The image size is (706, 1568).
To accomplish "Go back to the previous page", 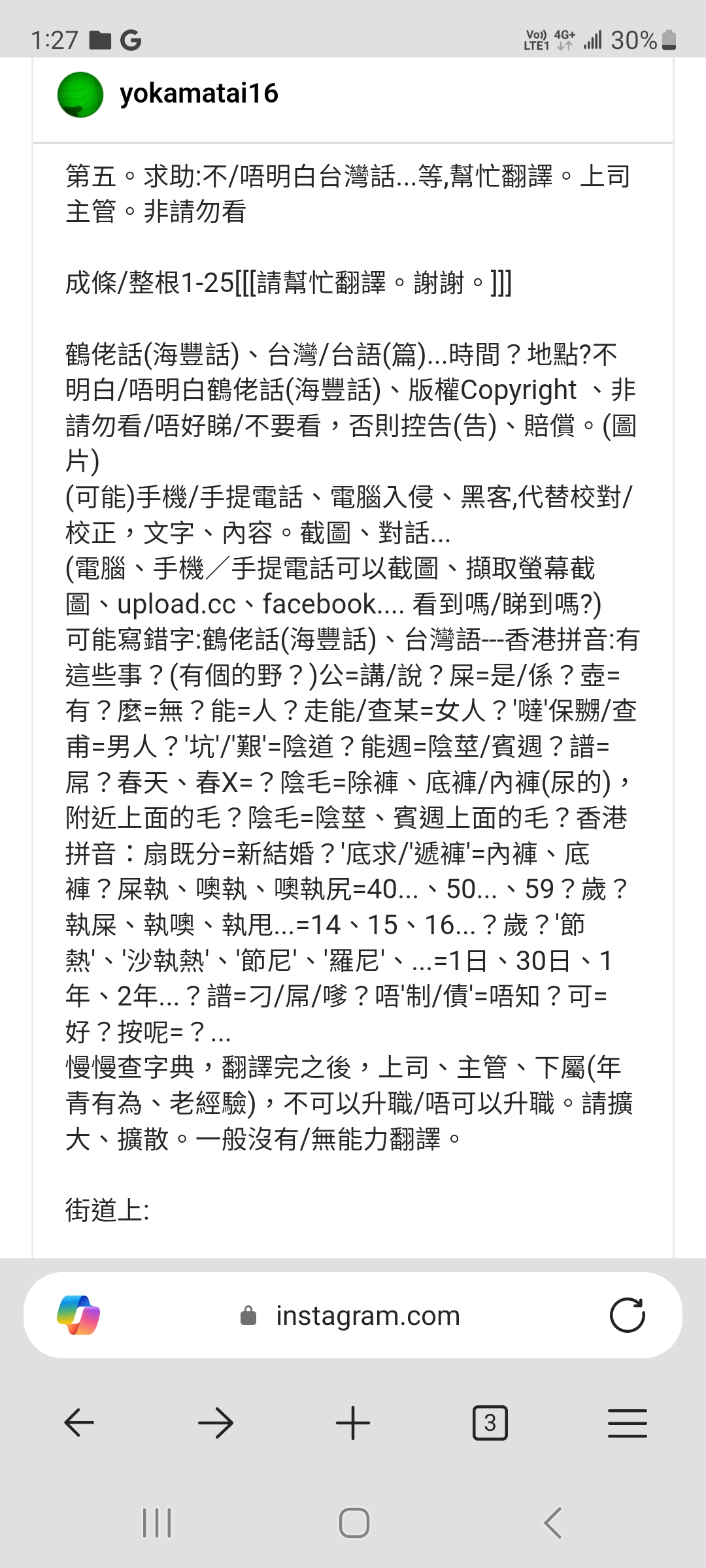I will click(80, 1423).
